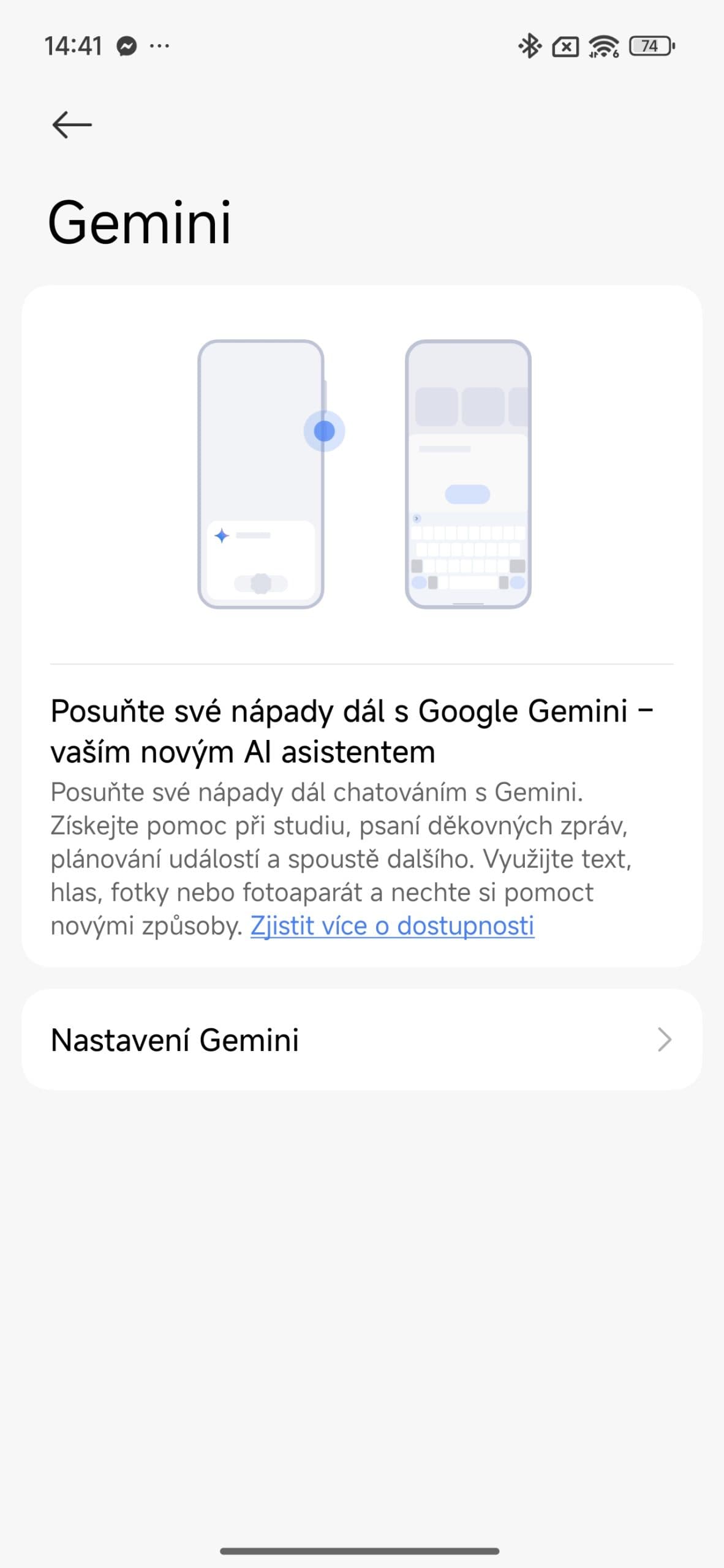Go back using the top arrow

(72, 125)
